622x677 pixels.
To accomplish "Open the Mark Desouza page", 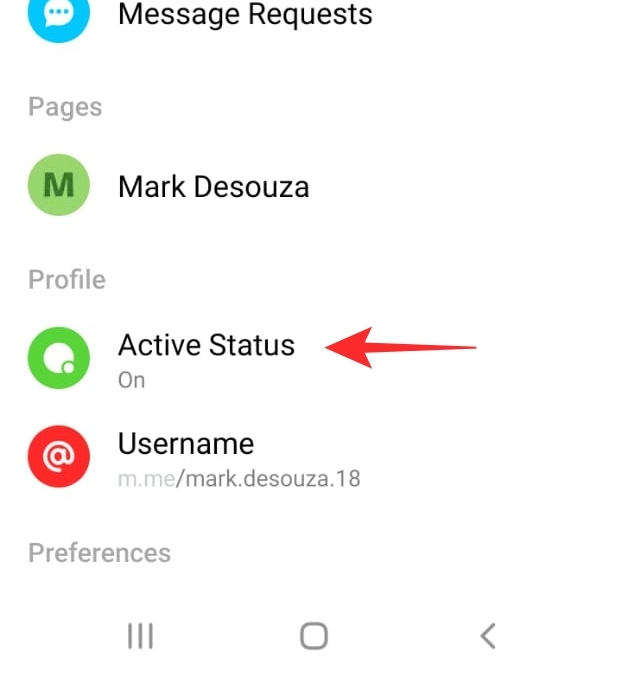I will coord(213,187).
